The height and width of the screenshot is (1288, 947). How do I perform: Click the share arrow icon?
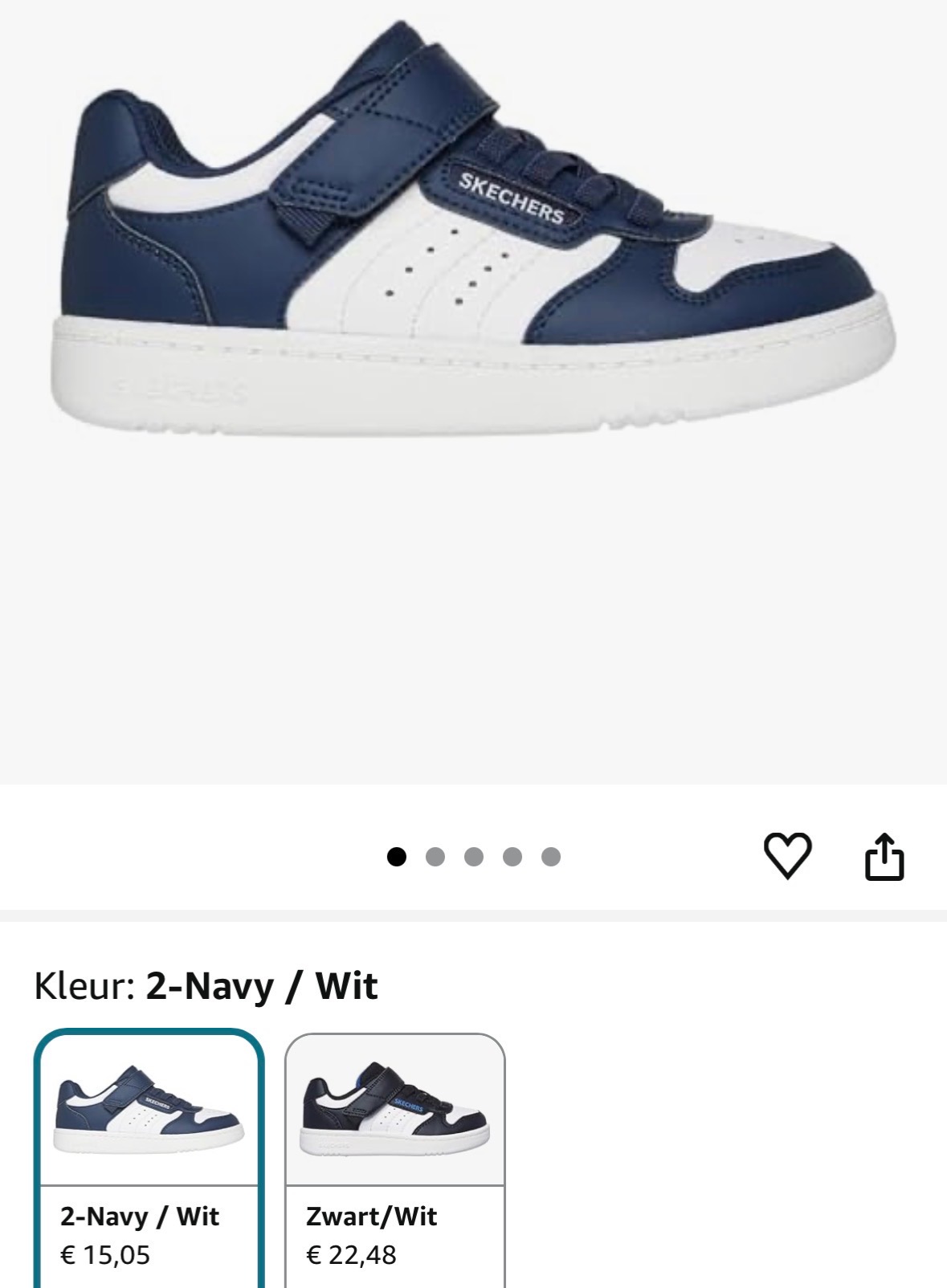click(886, 858)
